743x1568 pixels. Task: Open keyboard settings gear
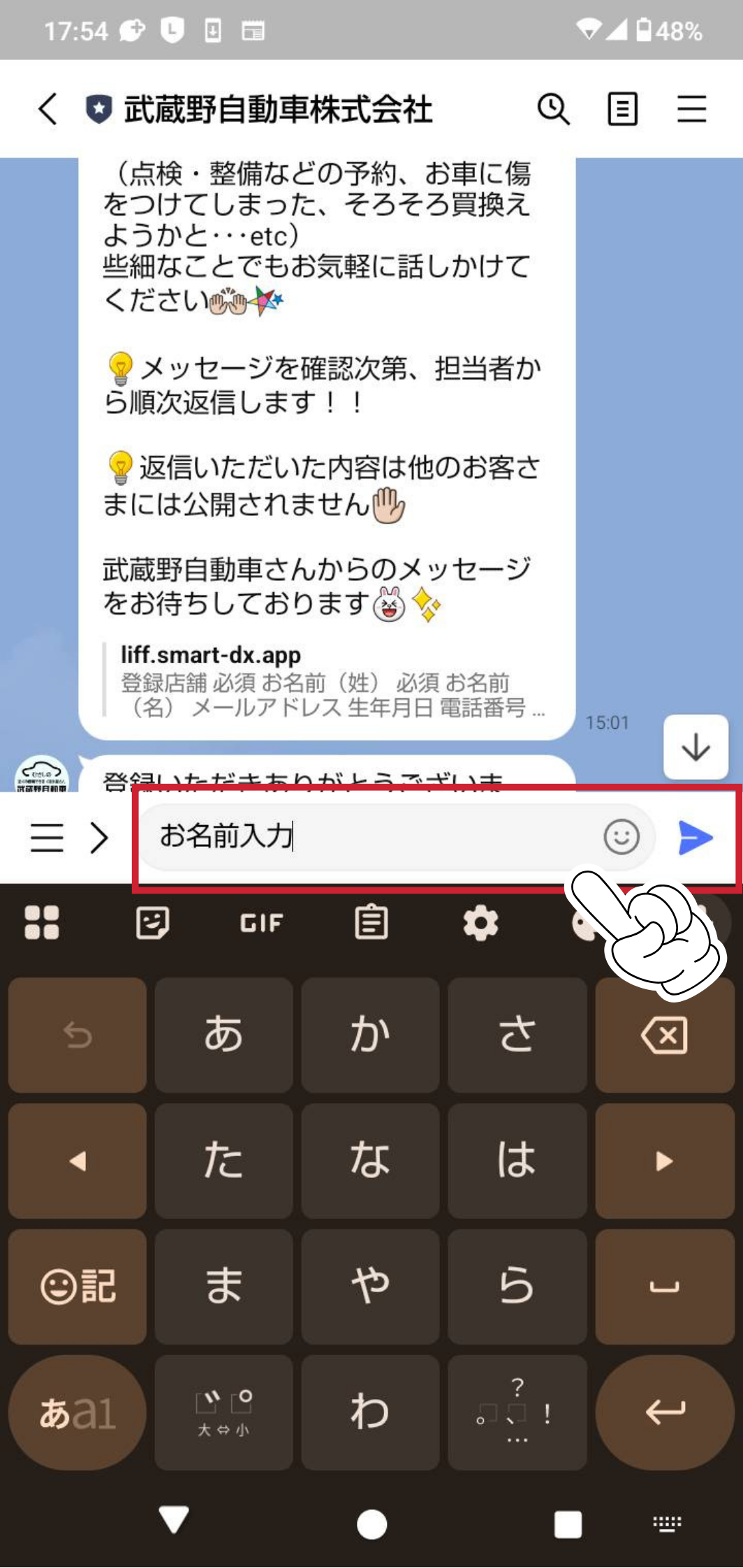click(480, 923)
